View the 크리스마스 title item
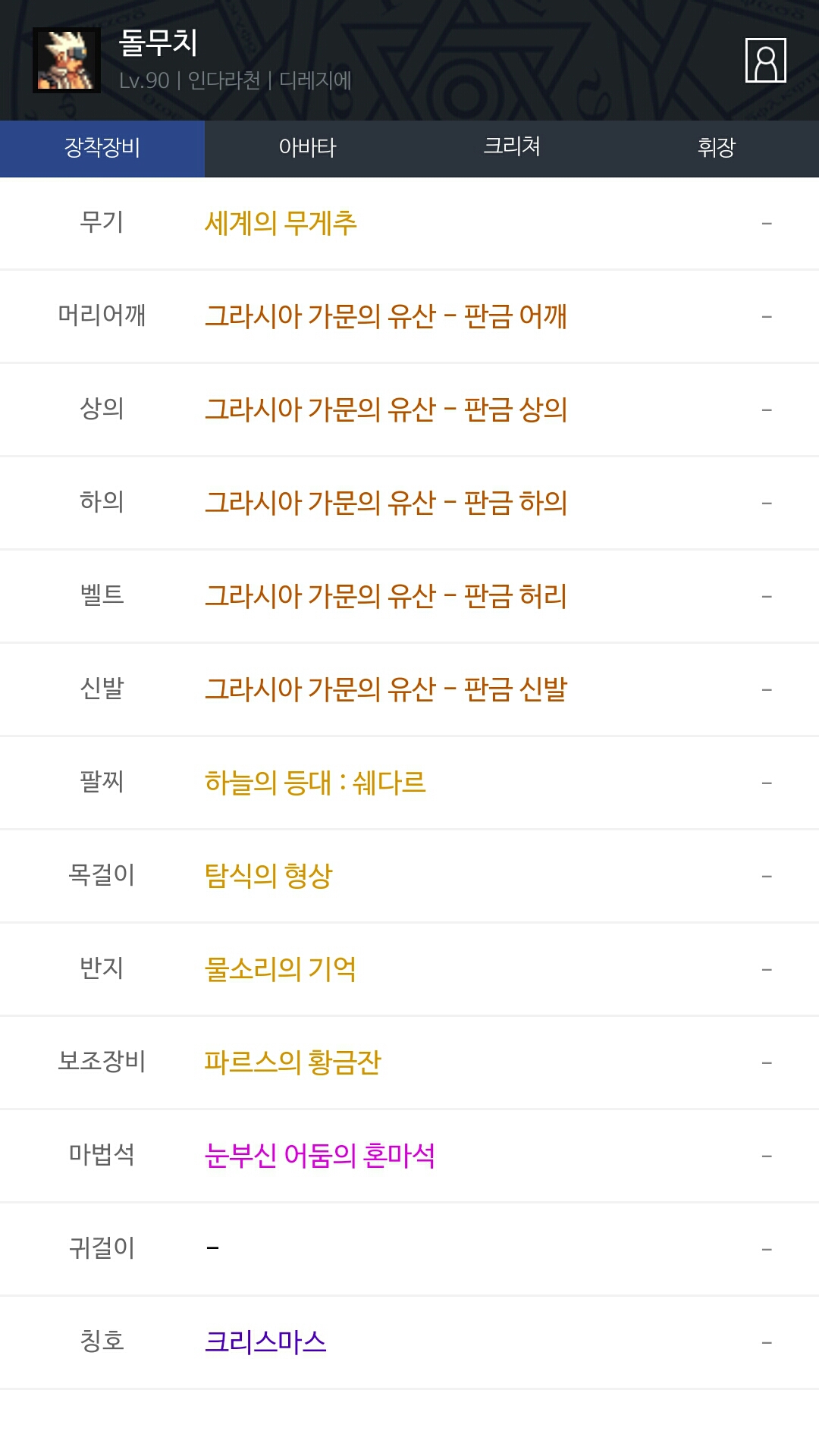This screenshot has width=819, height=1456. (x=265, y=1342)
